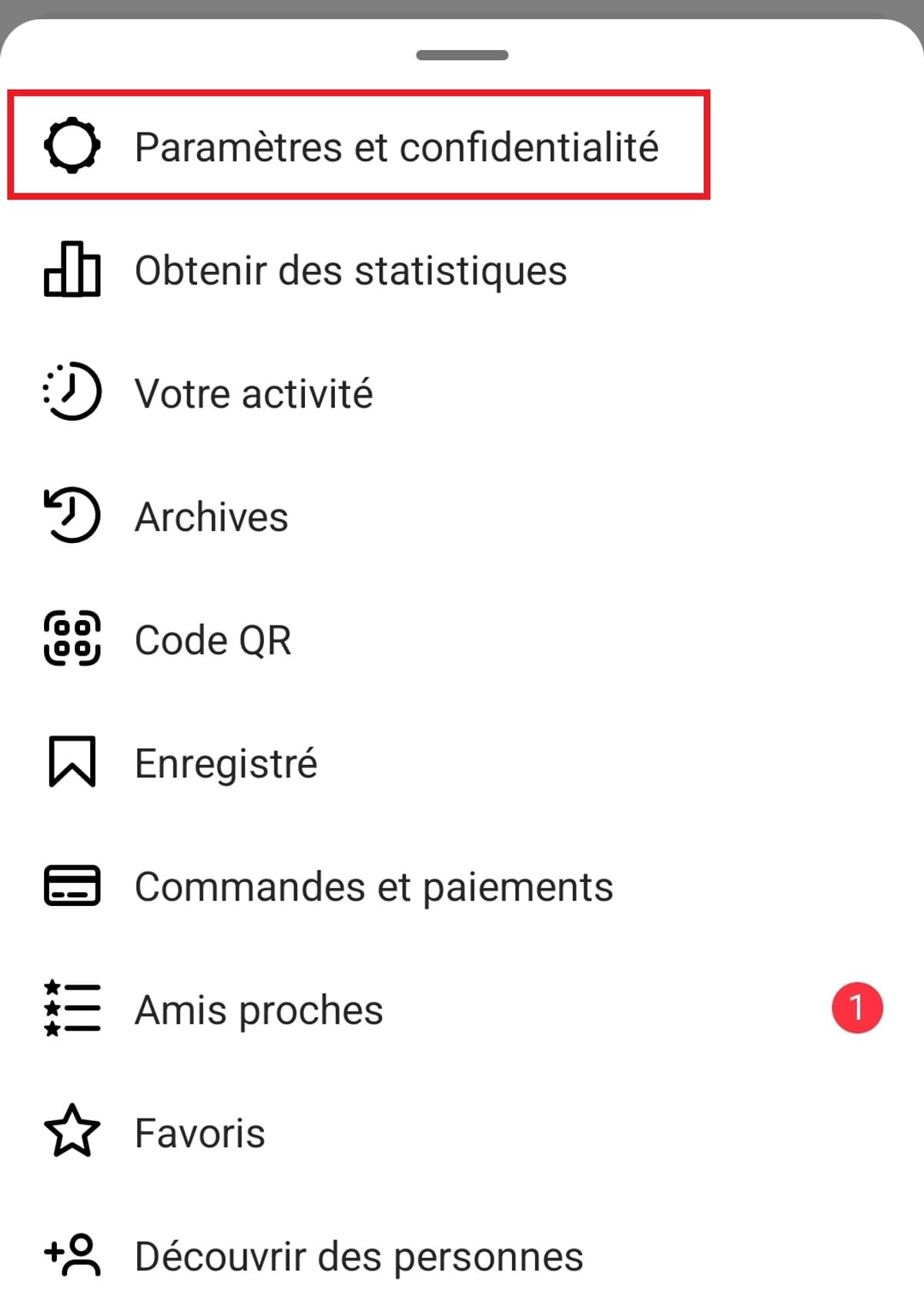This screenshot has height=1315, width=924.
Task: Tap the clock icon next to Votre activité
Action: (x=73, y=393)
